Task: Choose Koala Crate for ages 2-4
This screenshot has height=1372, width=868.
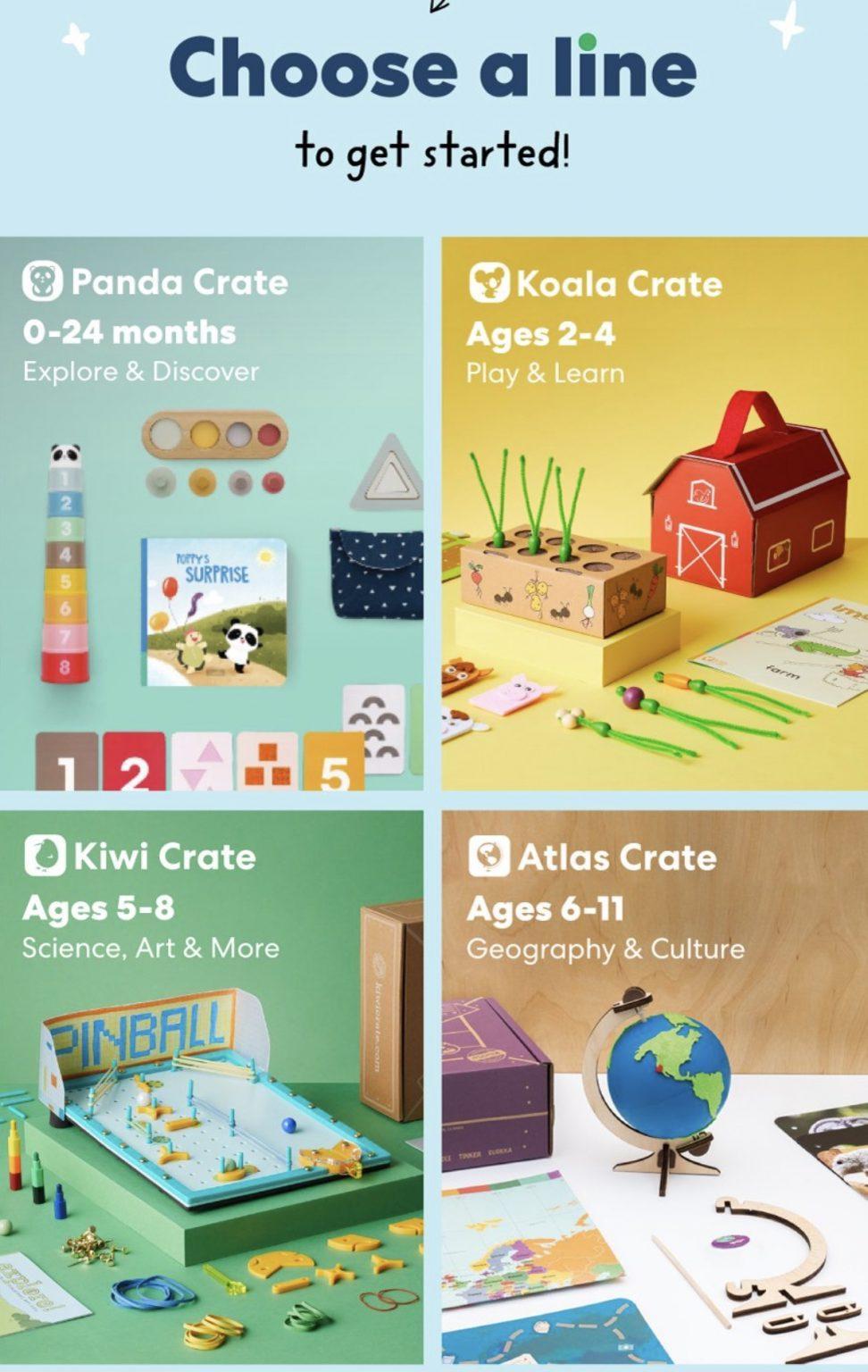Action: 655,514
